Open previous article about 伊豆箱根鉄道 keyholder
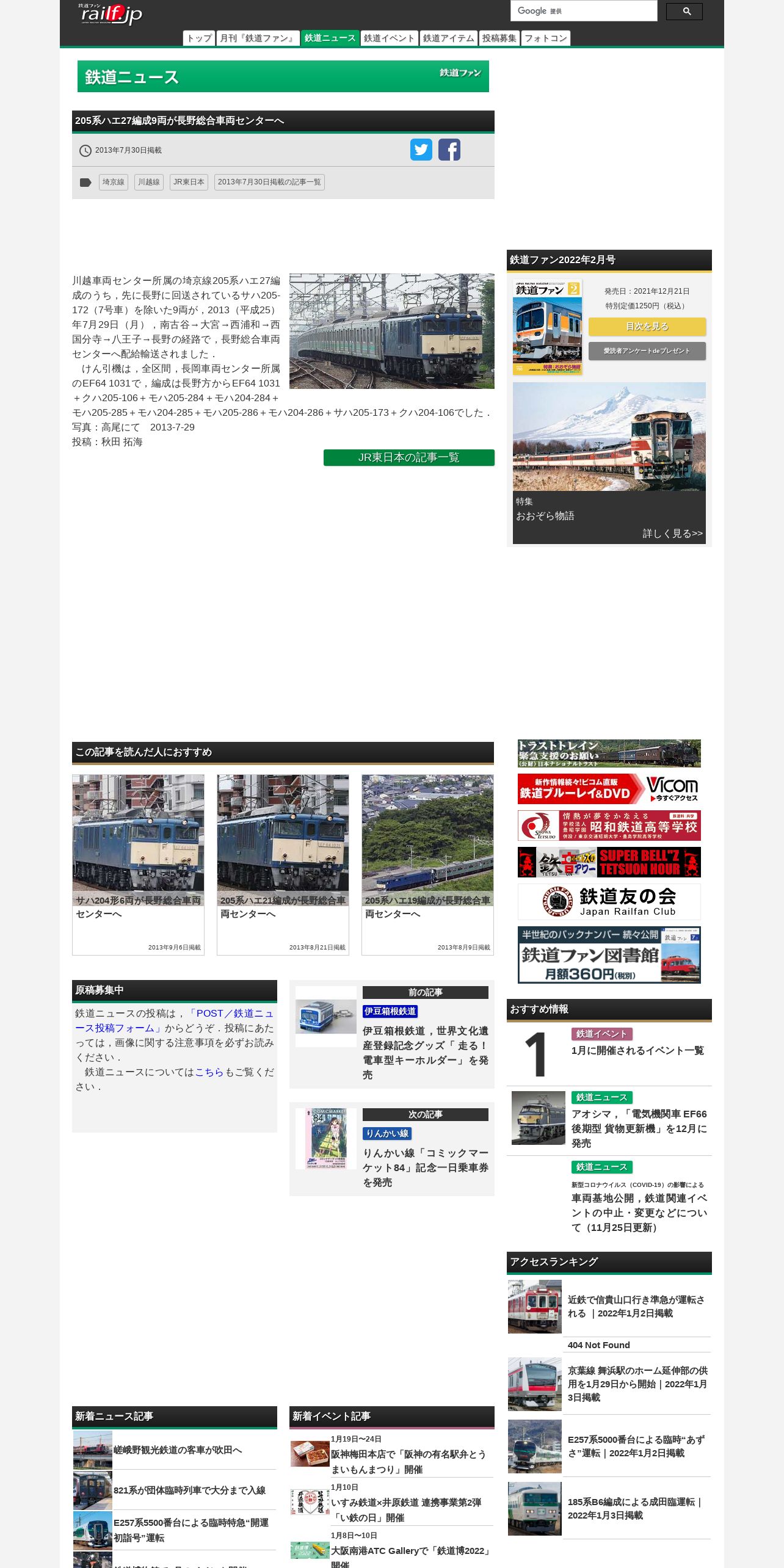784x1568 pixels. pyautogui.click(x=392, y=1034)
